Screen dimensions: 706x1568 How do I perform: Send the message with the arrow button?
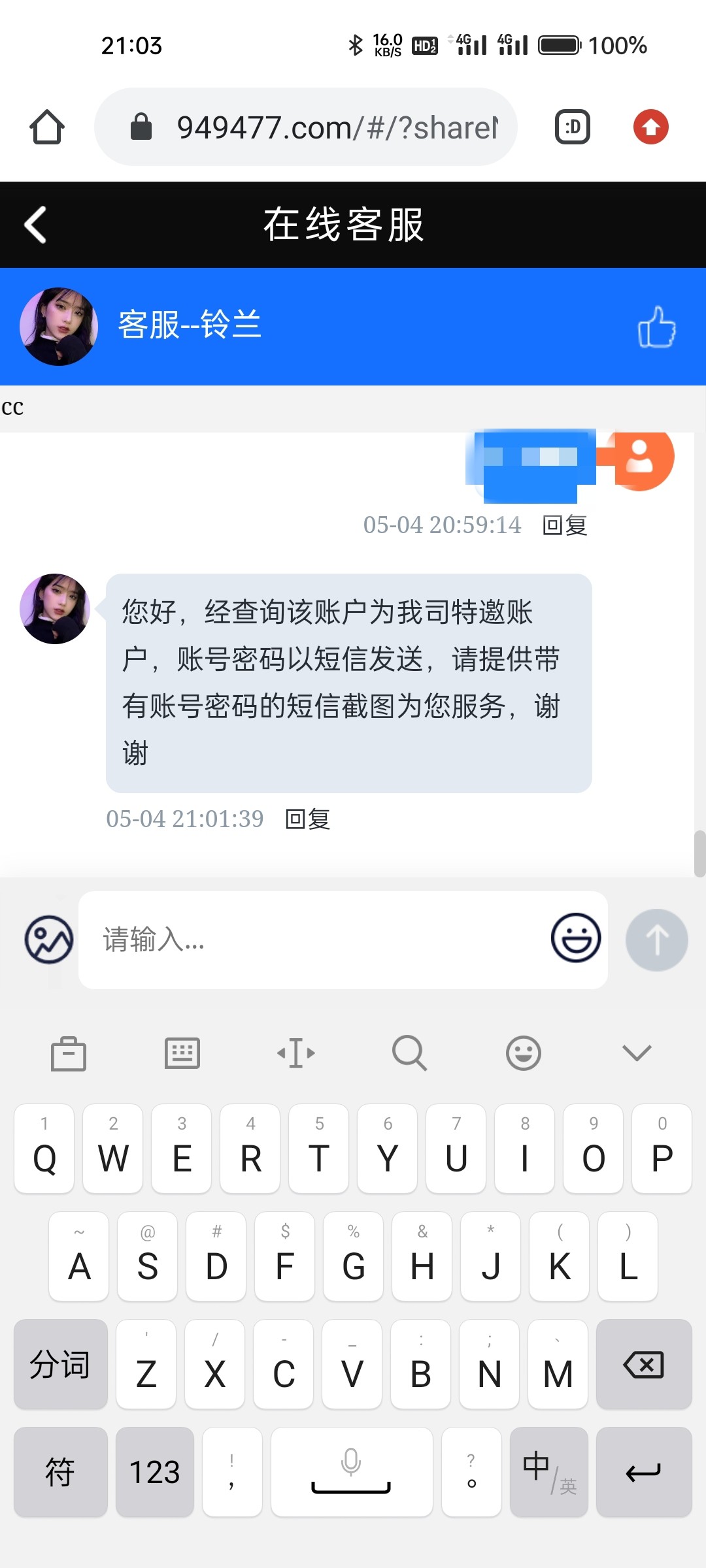[656, 939]
